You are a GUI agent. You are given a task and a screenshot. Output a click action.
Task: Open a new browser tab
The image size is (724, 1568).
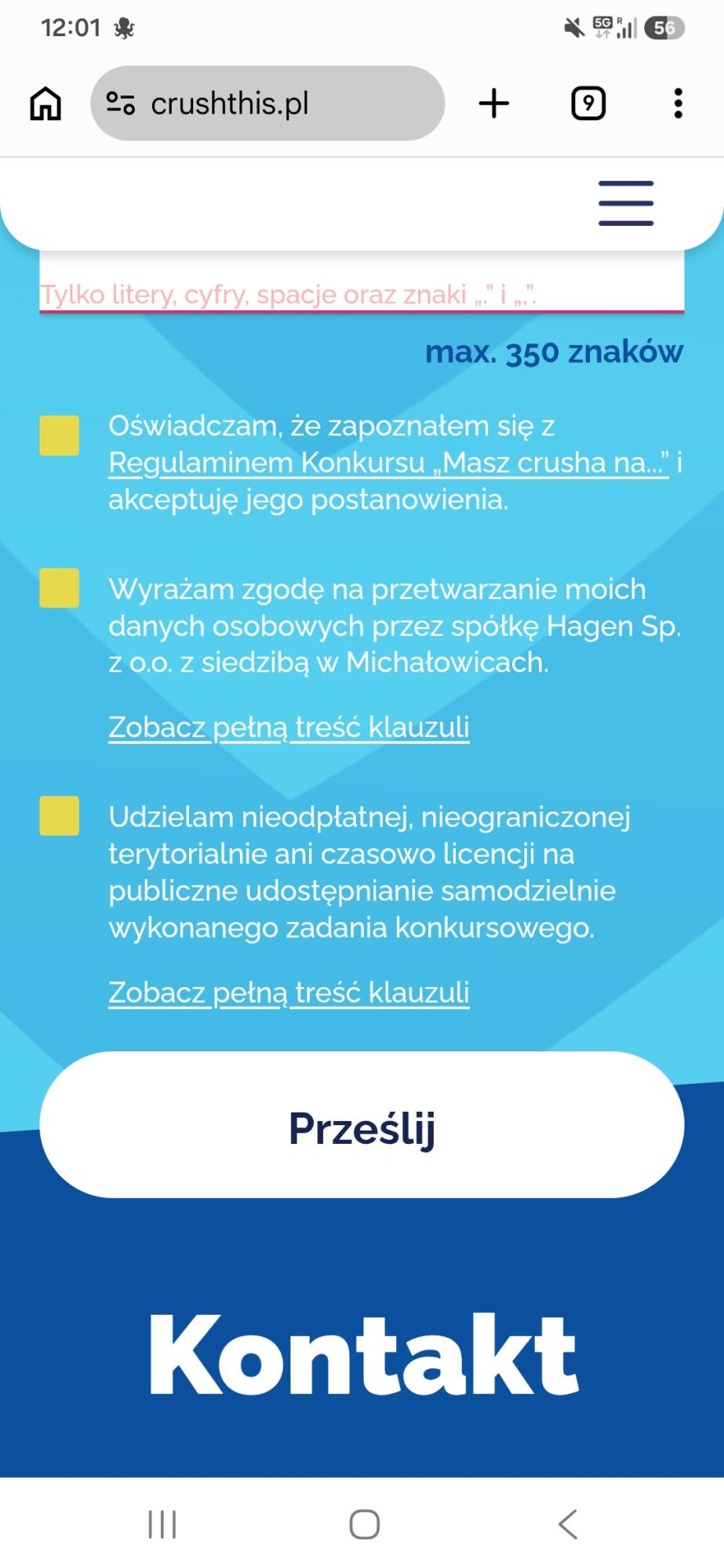[x=494, y=103]
